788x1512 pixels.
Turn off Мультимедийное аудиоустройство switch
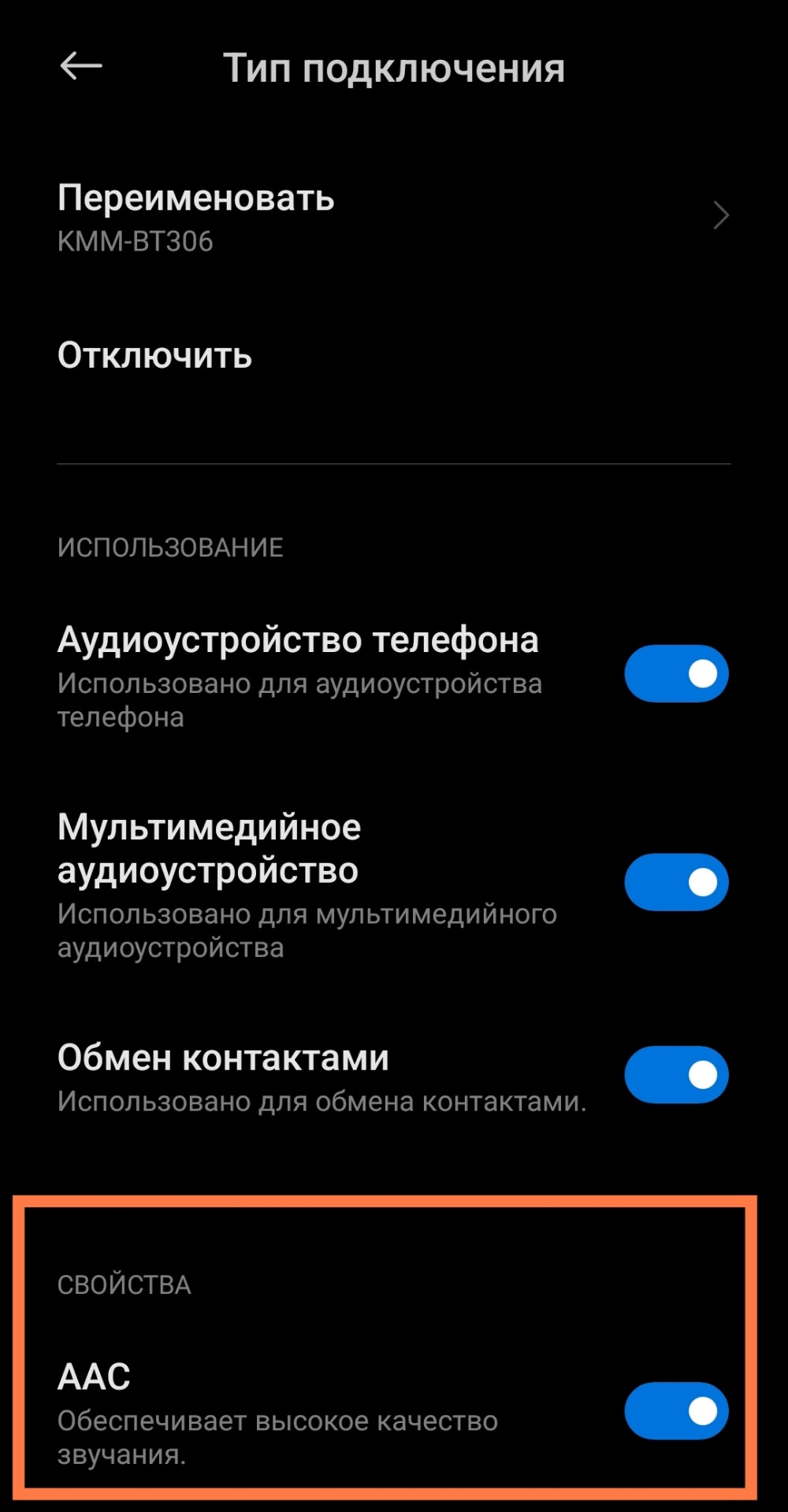coord(676,882)
